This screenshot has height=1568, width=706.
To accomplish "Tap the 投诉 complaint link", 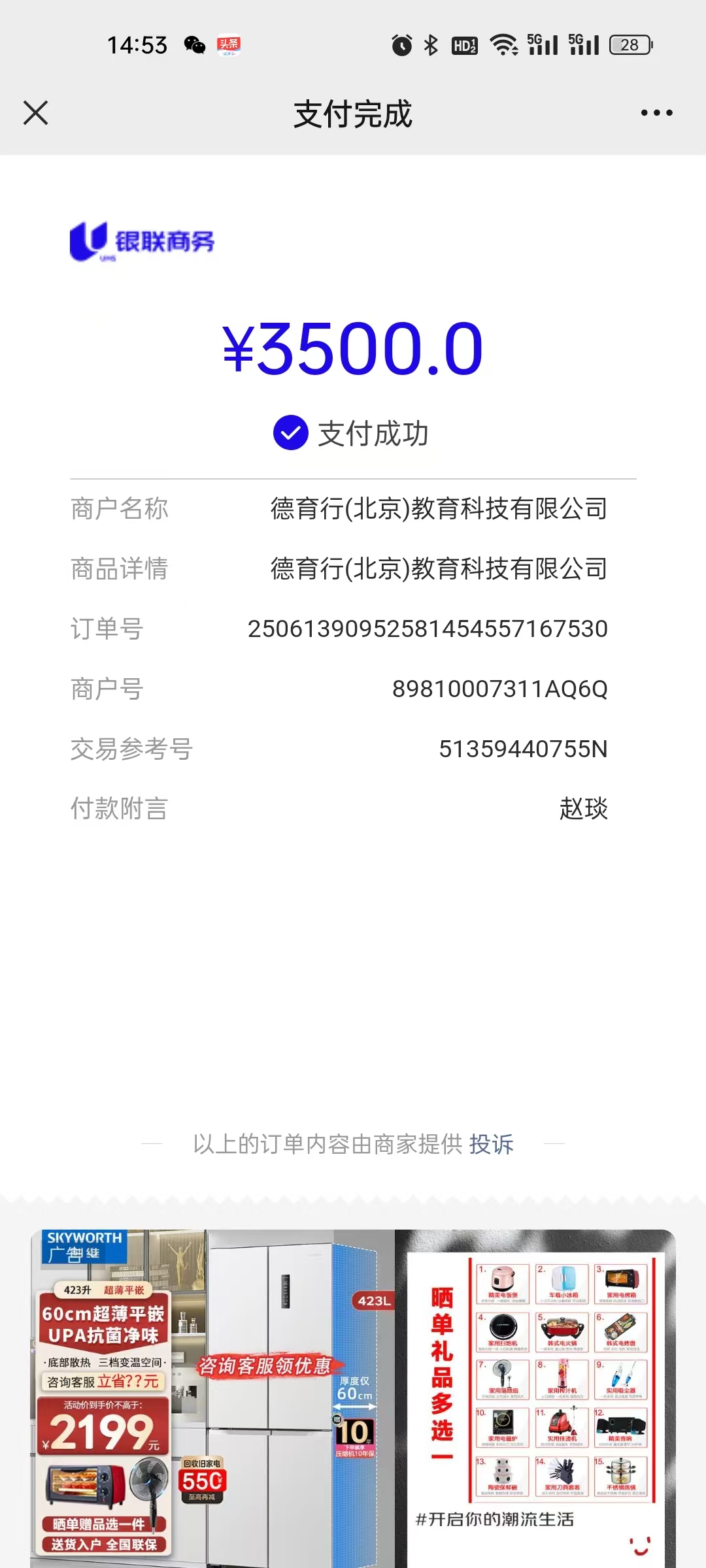I will pos(492,1144).
